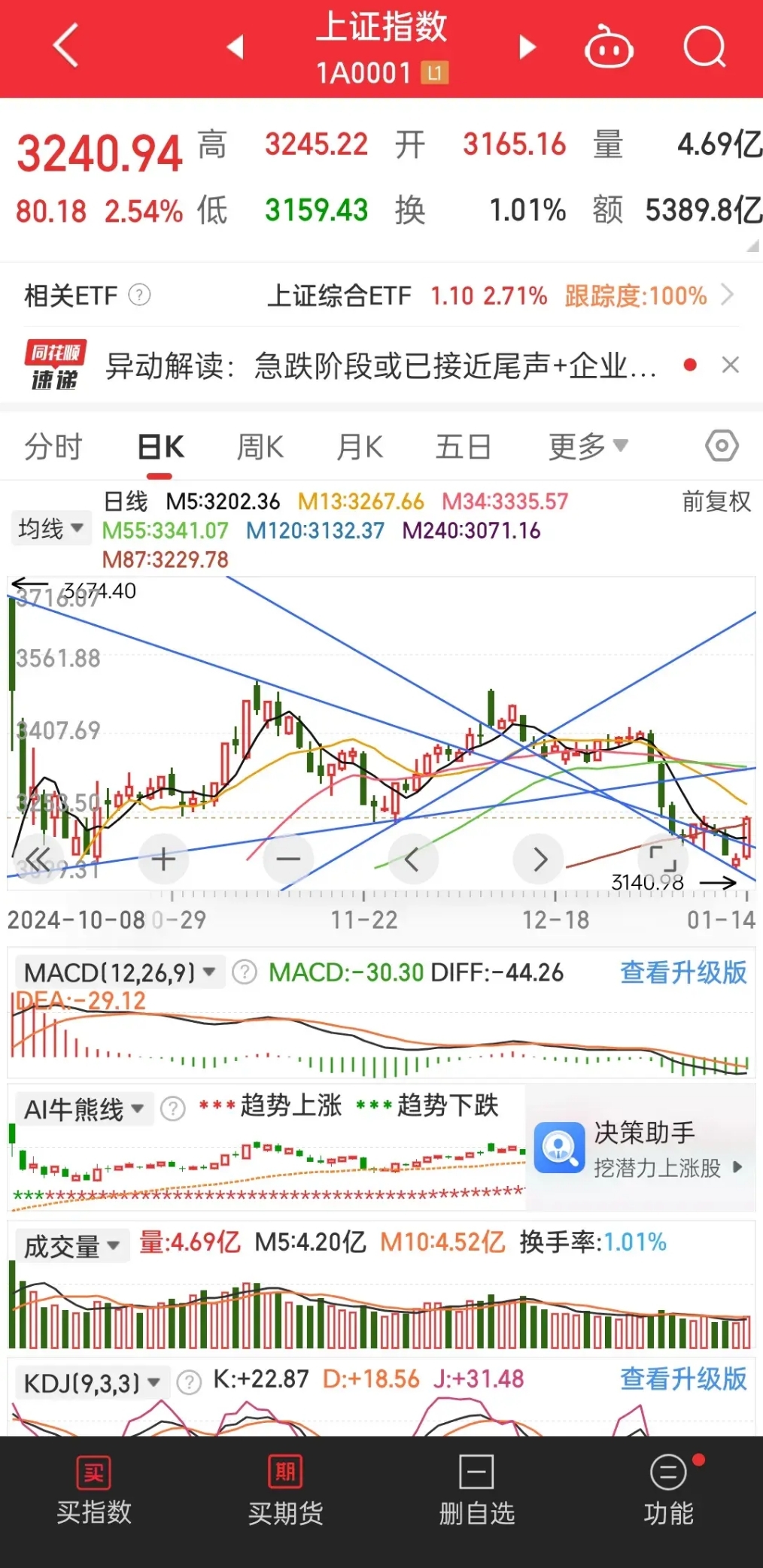Switch to the 周K tab
Screen dimensions: 763x1568
click(x=259, y=445)
